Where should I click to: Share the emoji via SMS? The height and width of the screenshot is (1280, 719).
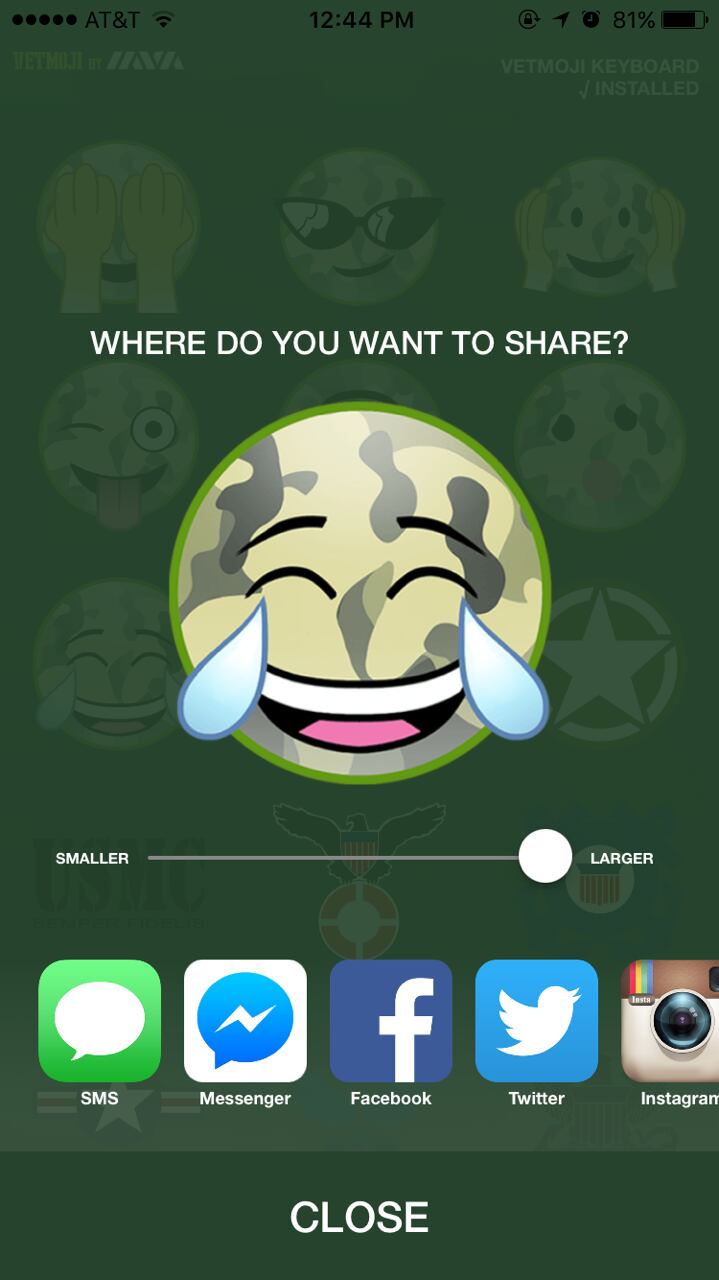[x=99, y=1020]
